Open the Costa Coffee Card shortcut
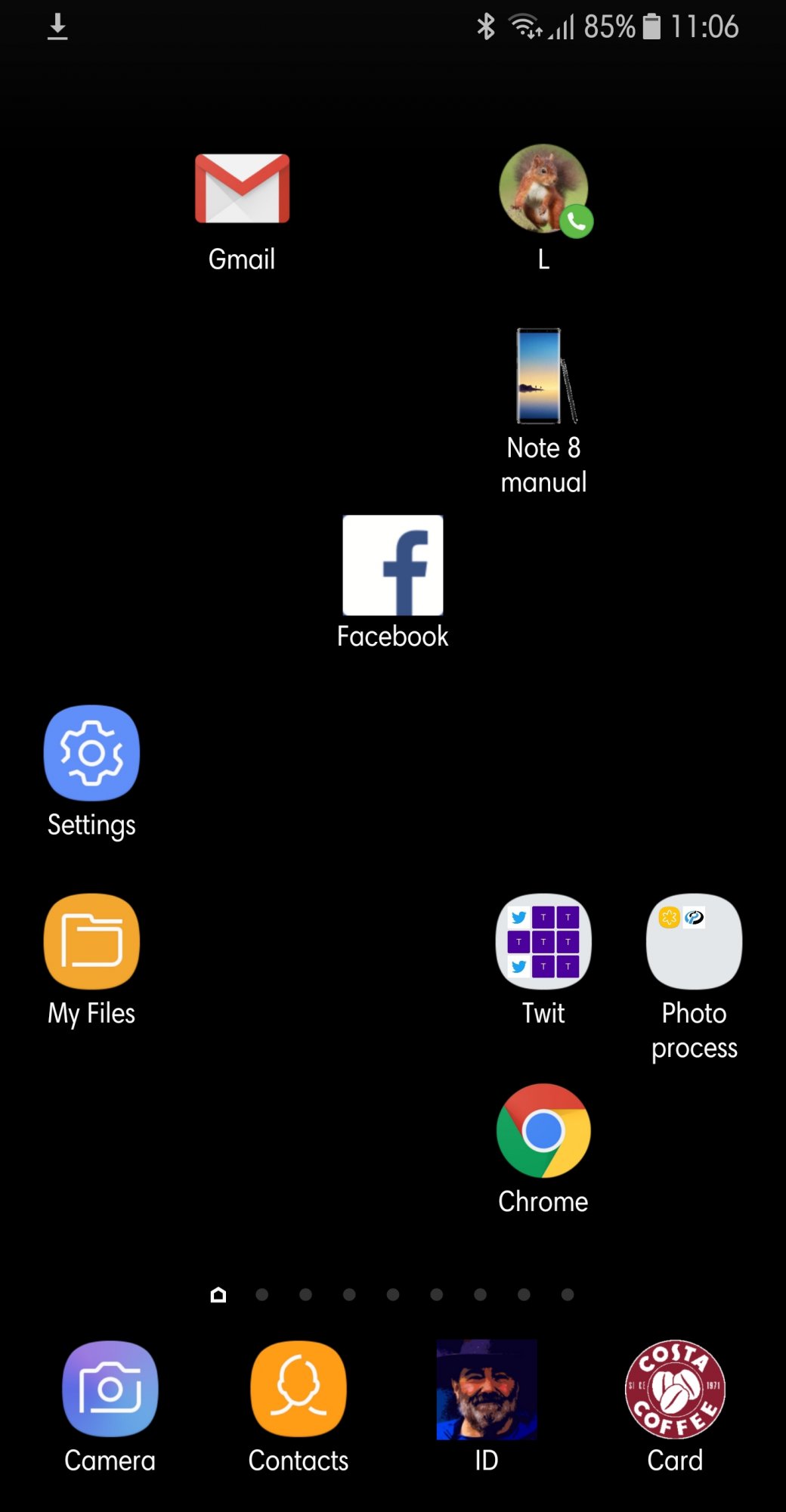Image resolution: width=786 pixels, height=1512 pixels. coord(675,1390)
